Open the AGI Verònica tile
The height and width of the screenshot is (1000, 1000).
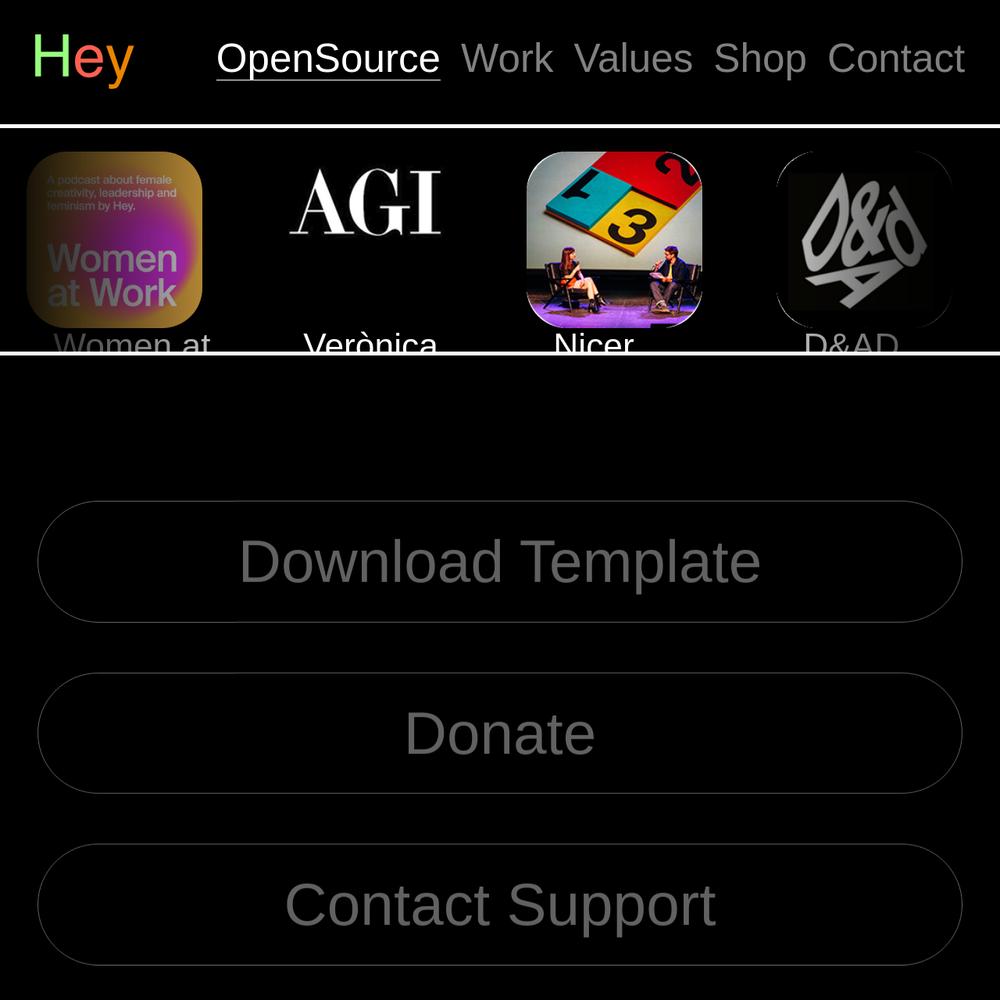(365, 240)
